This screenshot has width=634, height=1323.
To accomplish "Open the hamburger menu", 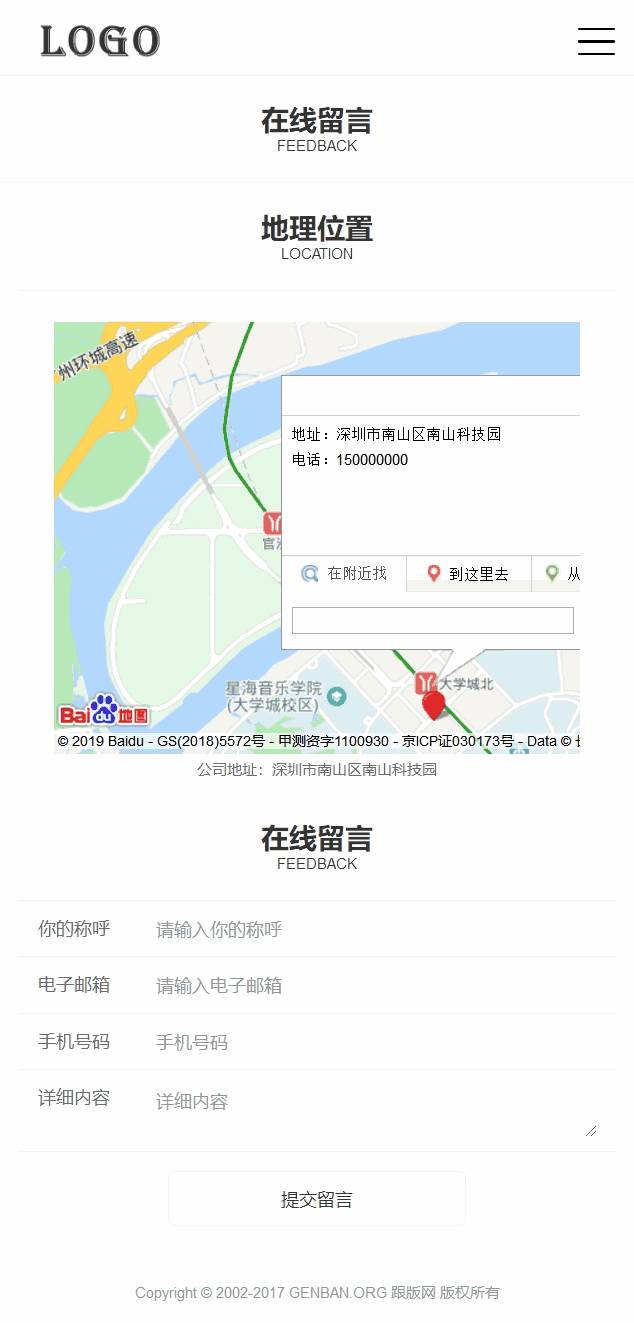I will [596, 41].
